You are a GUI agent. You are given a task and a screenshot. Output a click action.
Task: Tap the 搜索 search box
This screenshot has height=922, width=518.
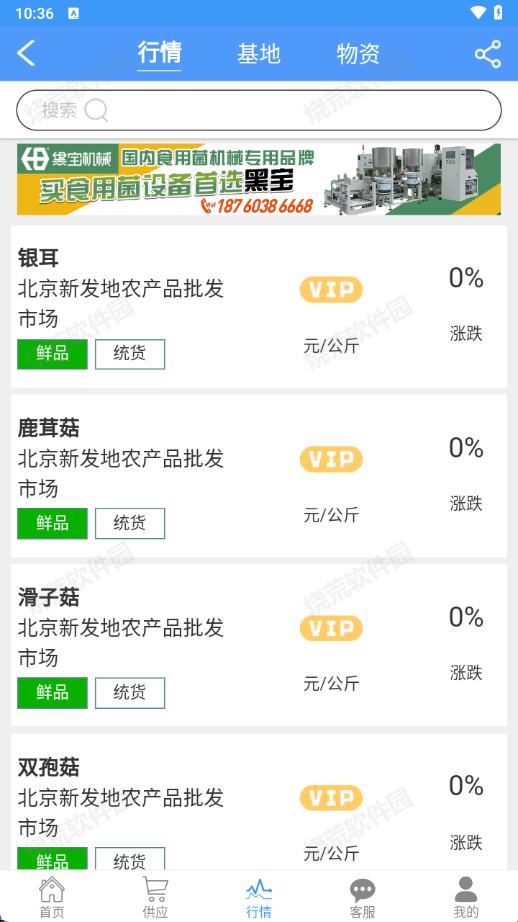[x=259, y=110]
